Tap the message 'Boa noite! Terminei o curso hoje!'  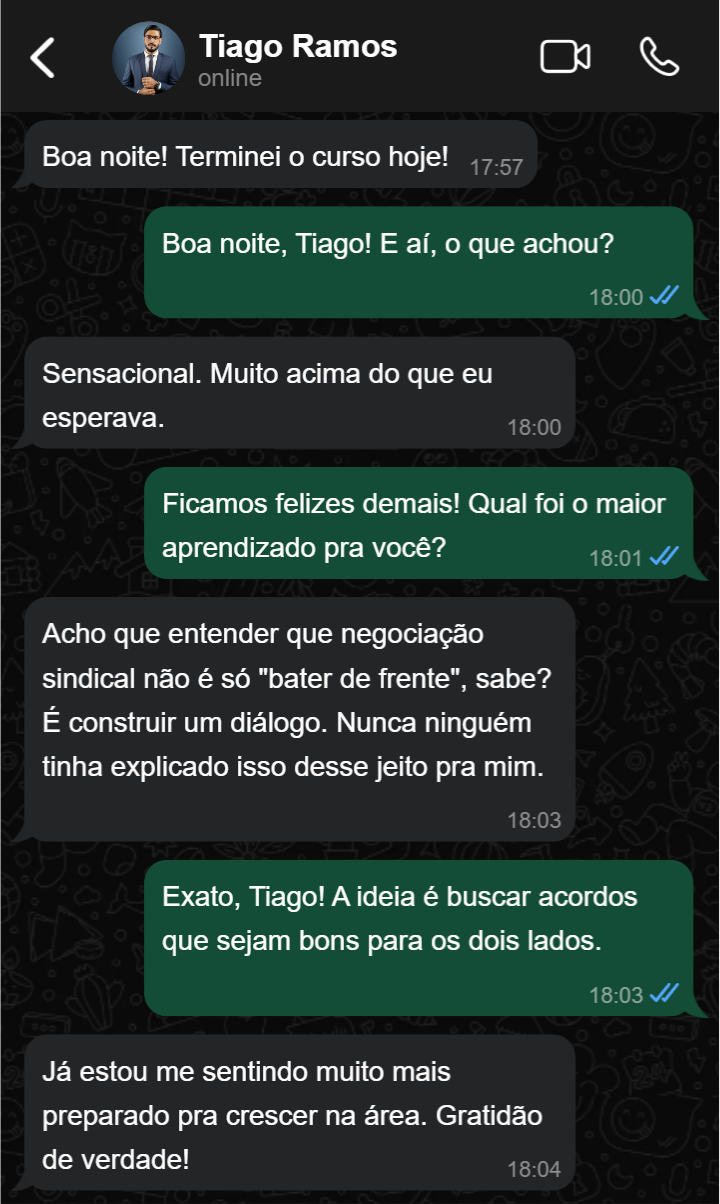click(250, 155)
